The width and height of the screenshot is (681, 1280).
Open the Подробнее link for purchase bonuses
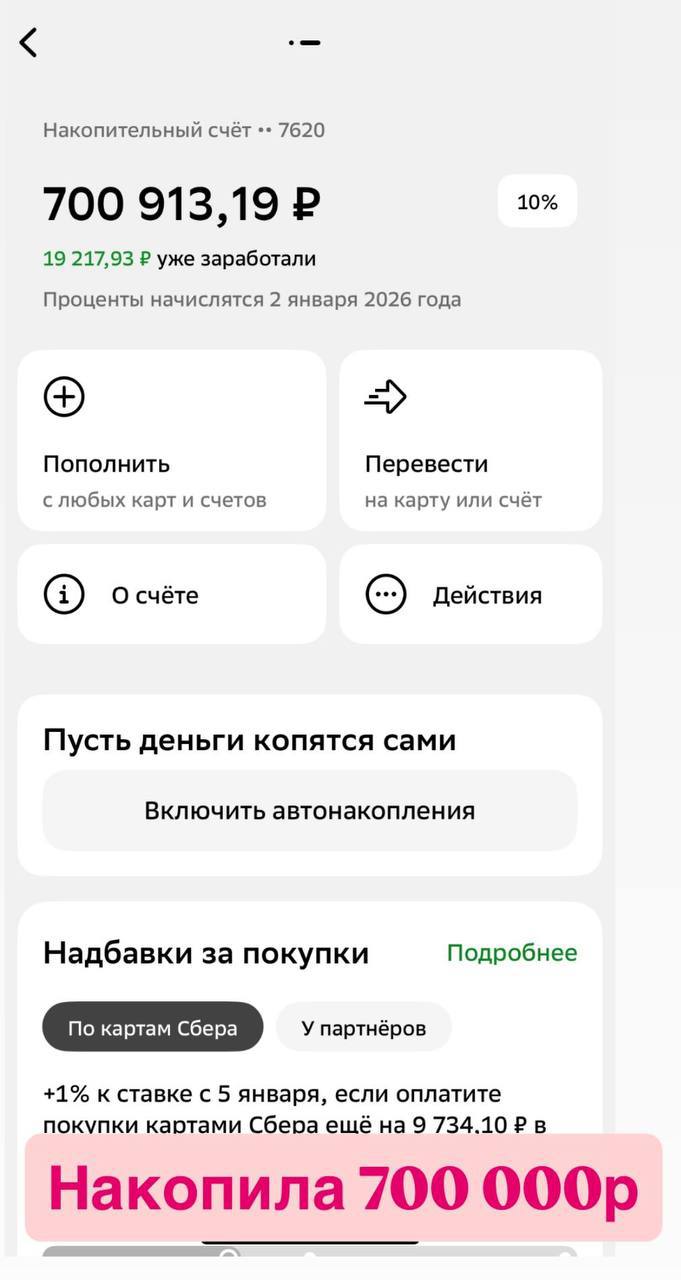[x=511, y=953]
